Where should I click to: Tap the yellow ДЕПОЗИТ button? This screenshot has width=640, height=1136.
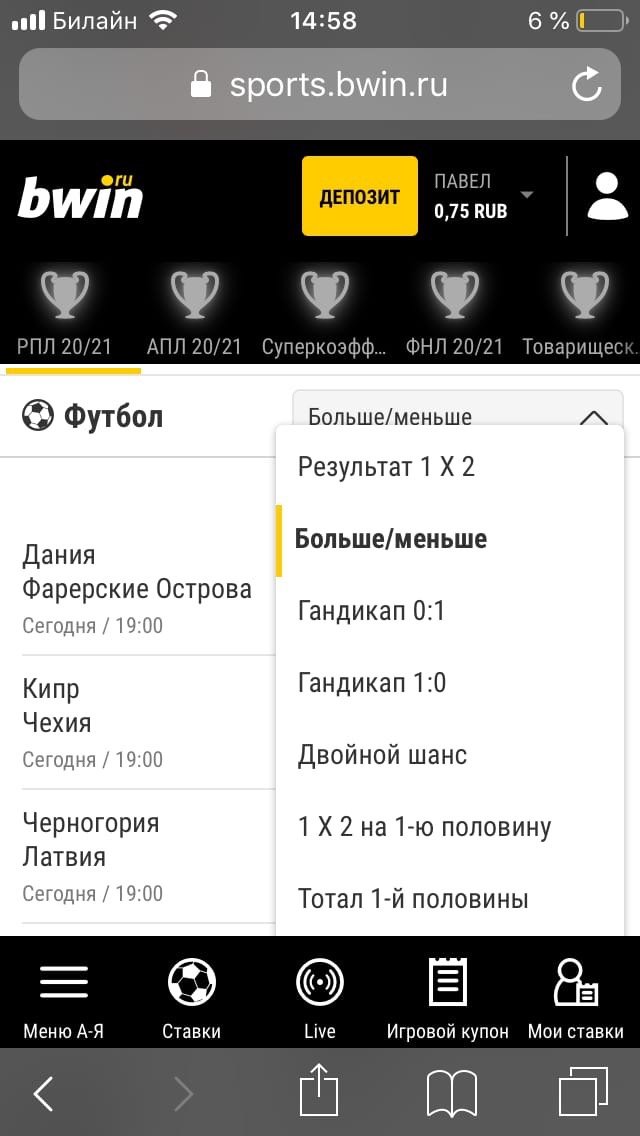(x=359, y=196)
